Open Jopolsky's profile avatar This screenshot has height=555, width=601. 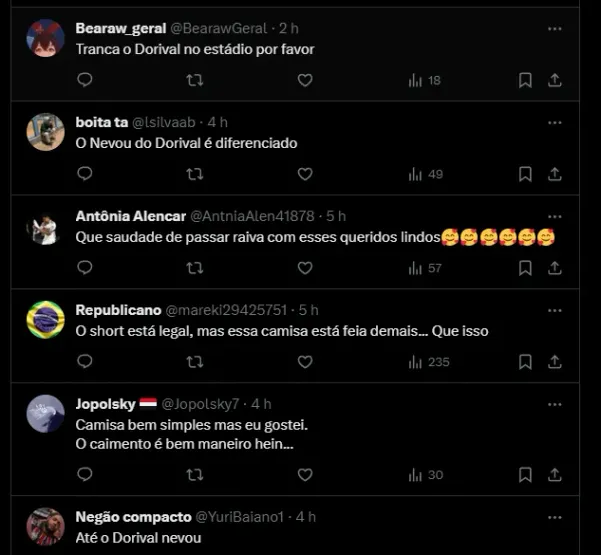pyautogui.click(x=45, y=414)
